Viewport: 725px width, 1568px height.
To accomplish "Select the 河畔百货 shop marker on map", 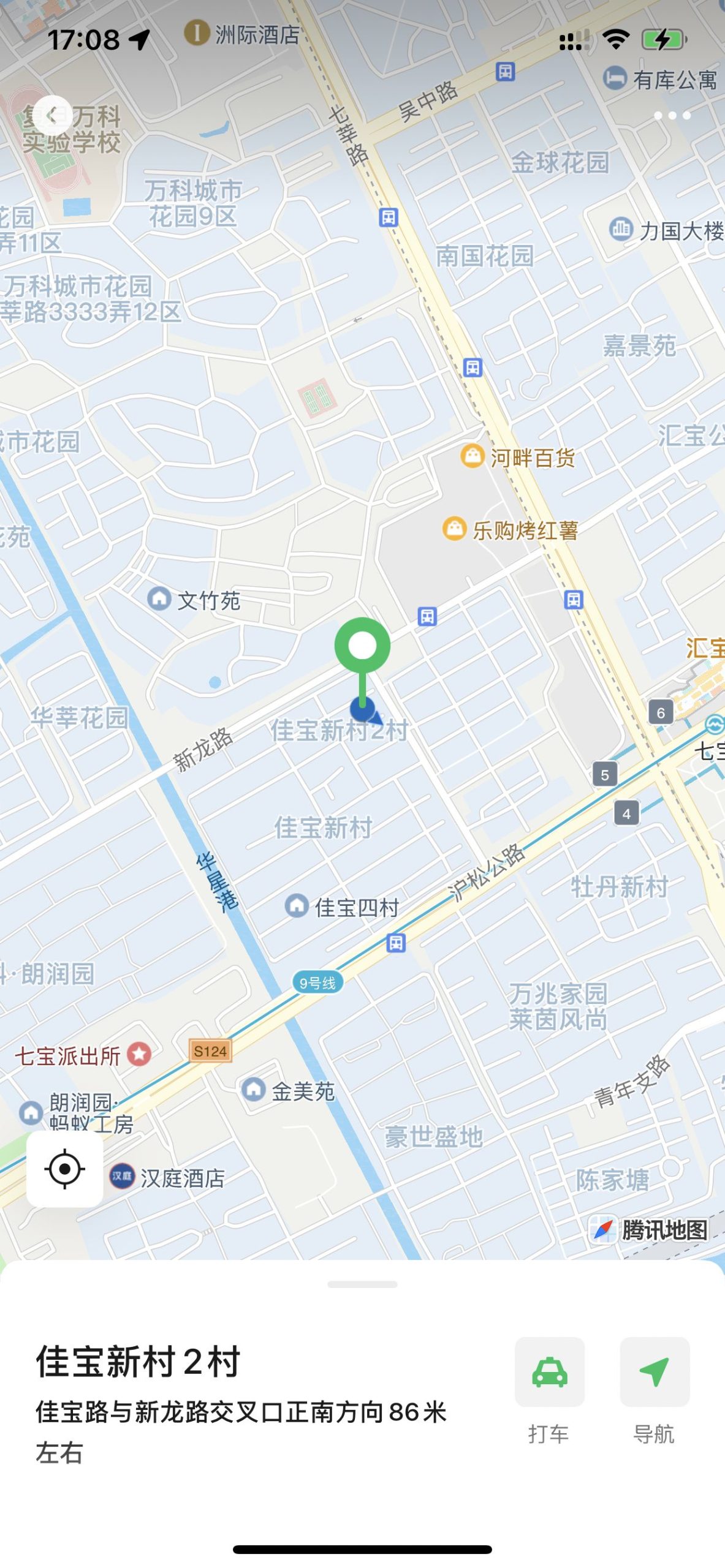I will click(x=473, y=456).
